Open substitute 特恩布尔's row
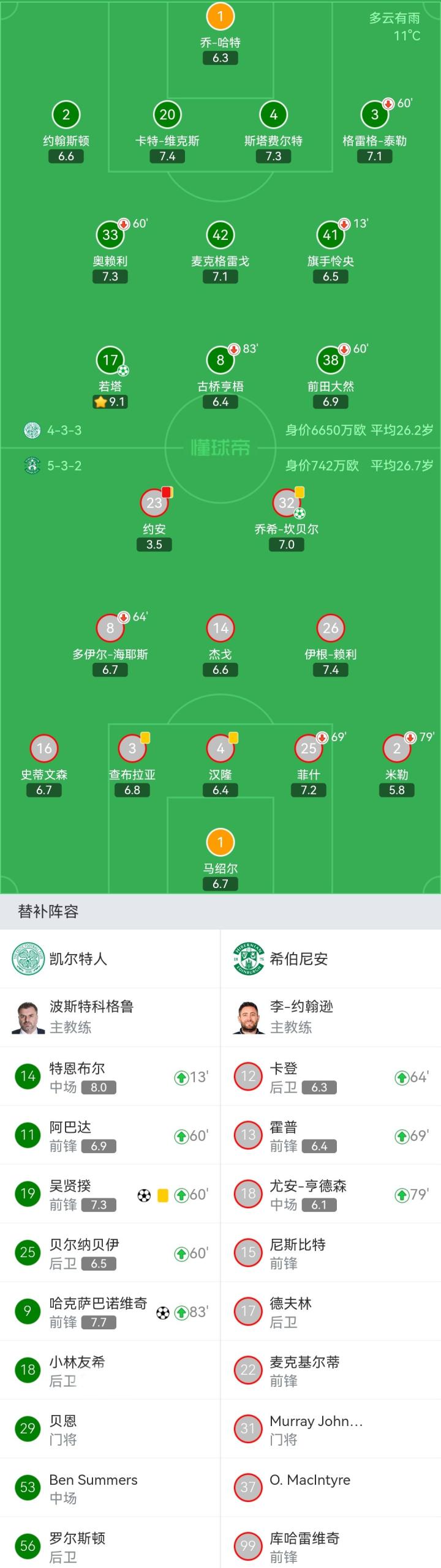The height and width of the screenshot is (1568, 441). coord(110,1077)
